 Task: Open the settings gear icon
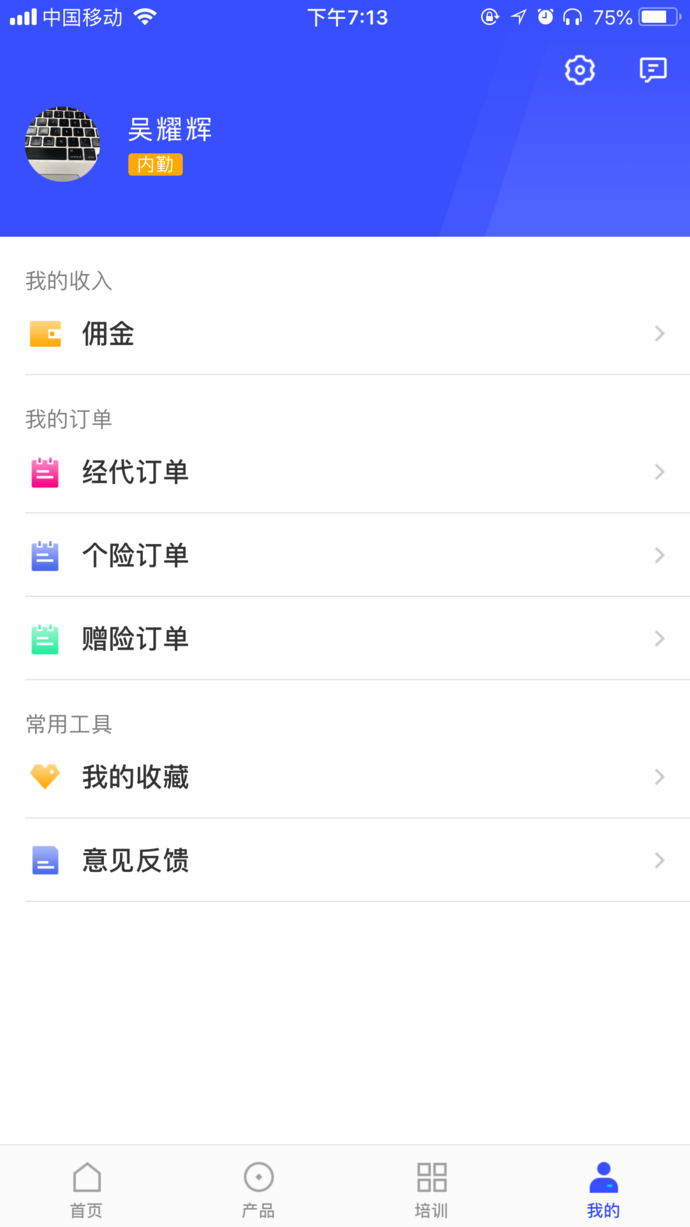(x=580, y=70)
